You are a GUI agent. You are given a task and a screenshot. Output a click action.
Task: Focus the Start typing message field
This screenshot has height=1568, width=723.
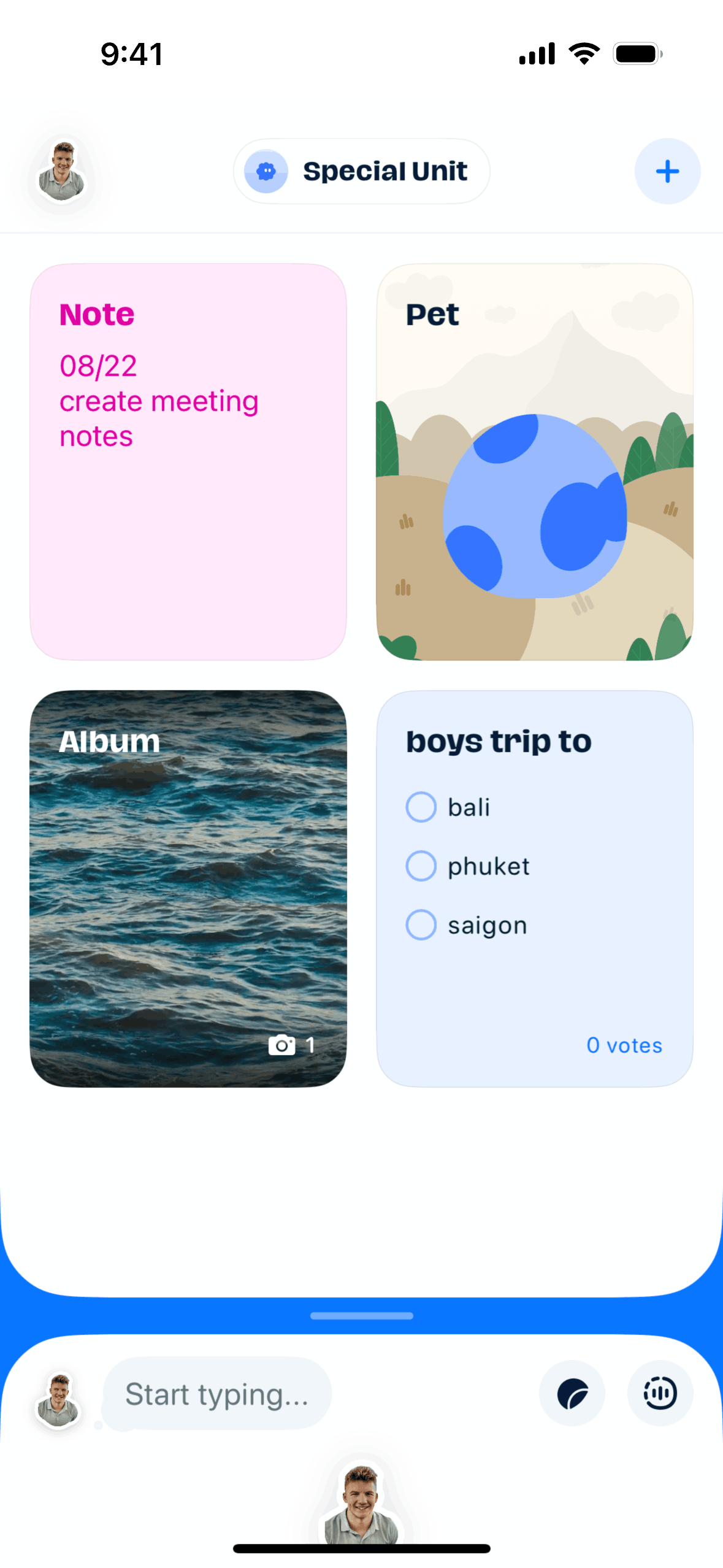click(217, 1394)
